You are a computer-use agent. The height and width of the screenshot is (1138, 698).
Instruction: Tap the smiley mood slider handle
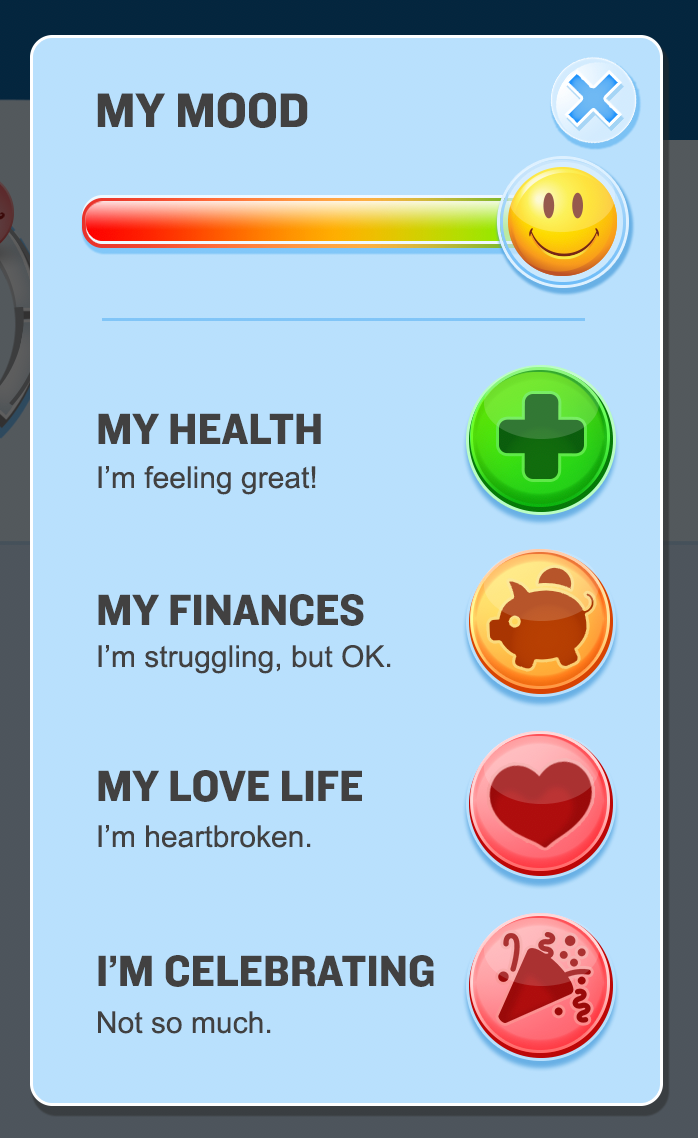[562, 221]
